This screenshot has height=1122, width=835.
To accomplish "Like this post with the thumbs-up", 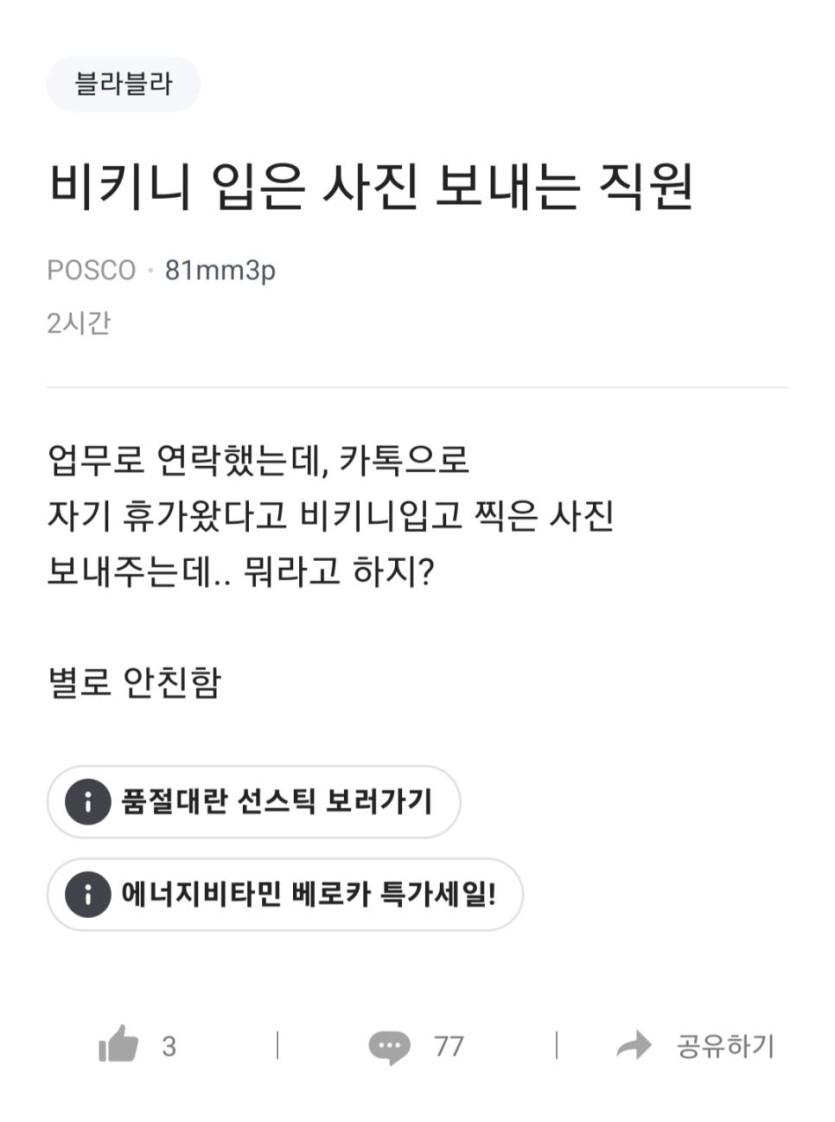I will click(x=118, y=1046).
